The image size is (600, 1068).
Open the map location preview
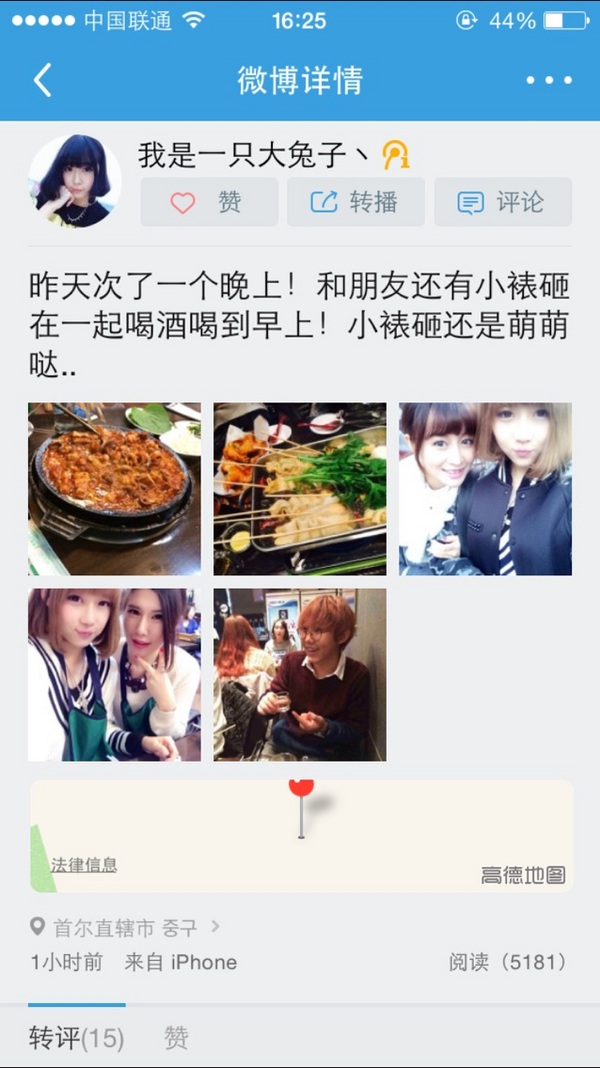(301, 836)
